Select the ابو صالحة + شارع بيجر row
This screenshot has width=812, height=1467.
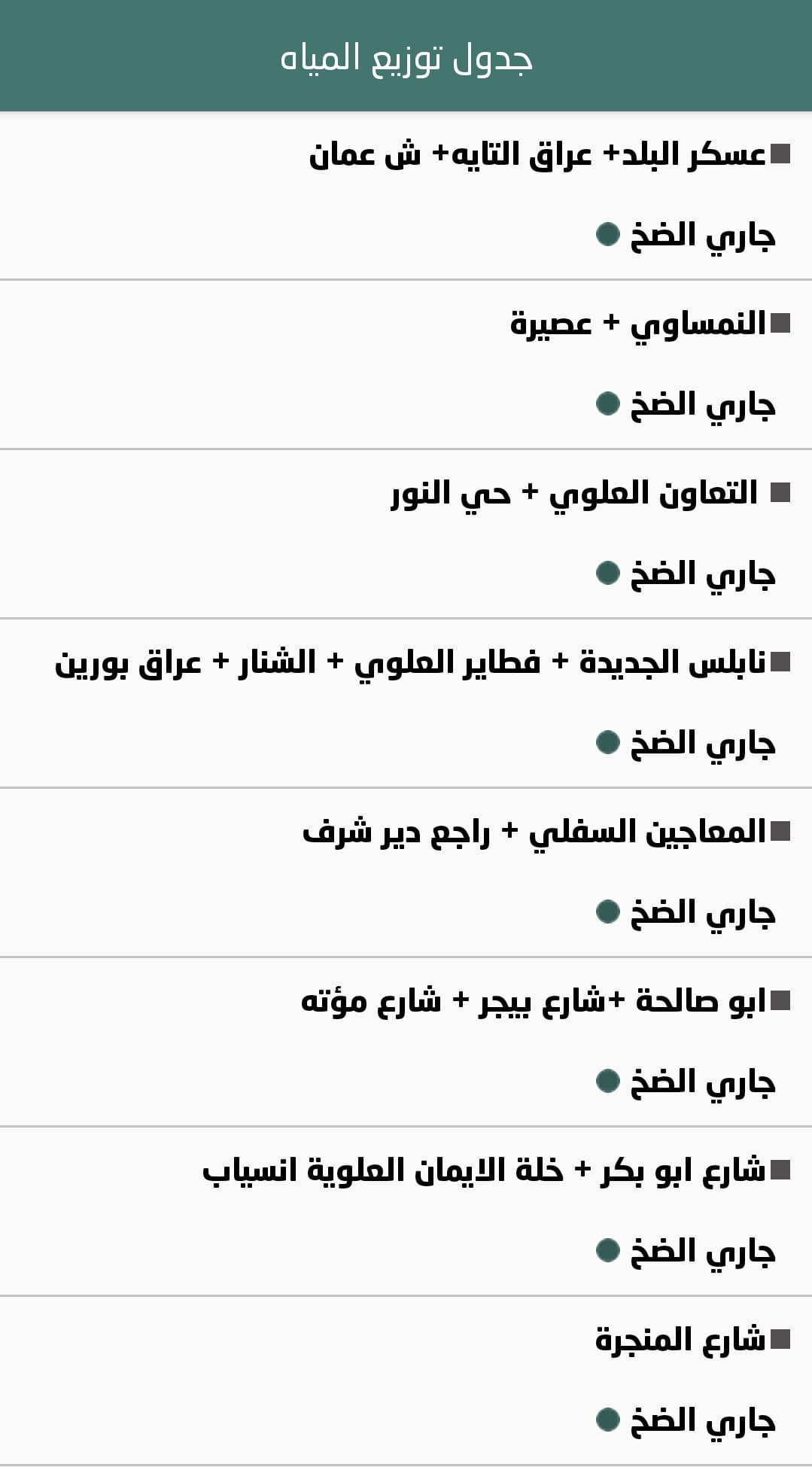point(534,1002)
